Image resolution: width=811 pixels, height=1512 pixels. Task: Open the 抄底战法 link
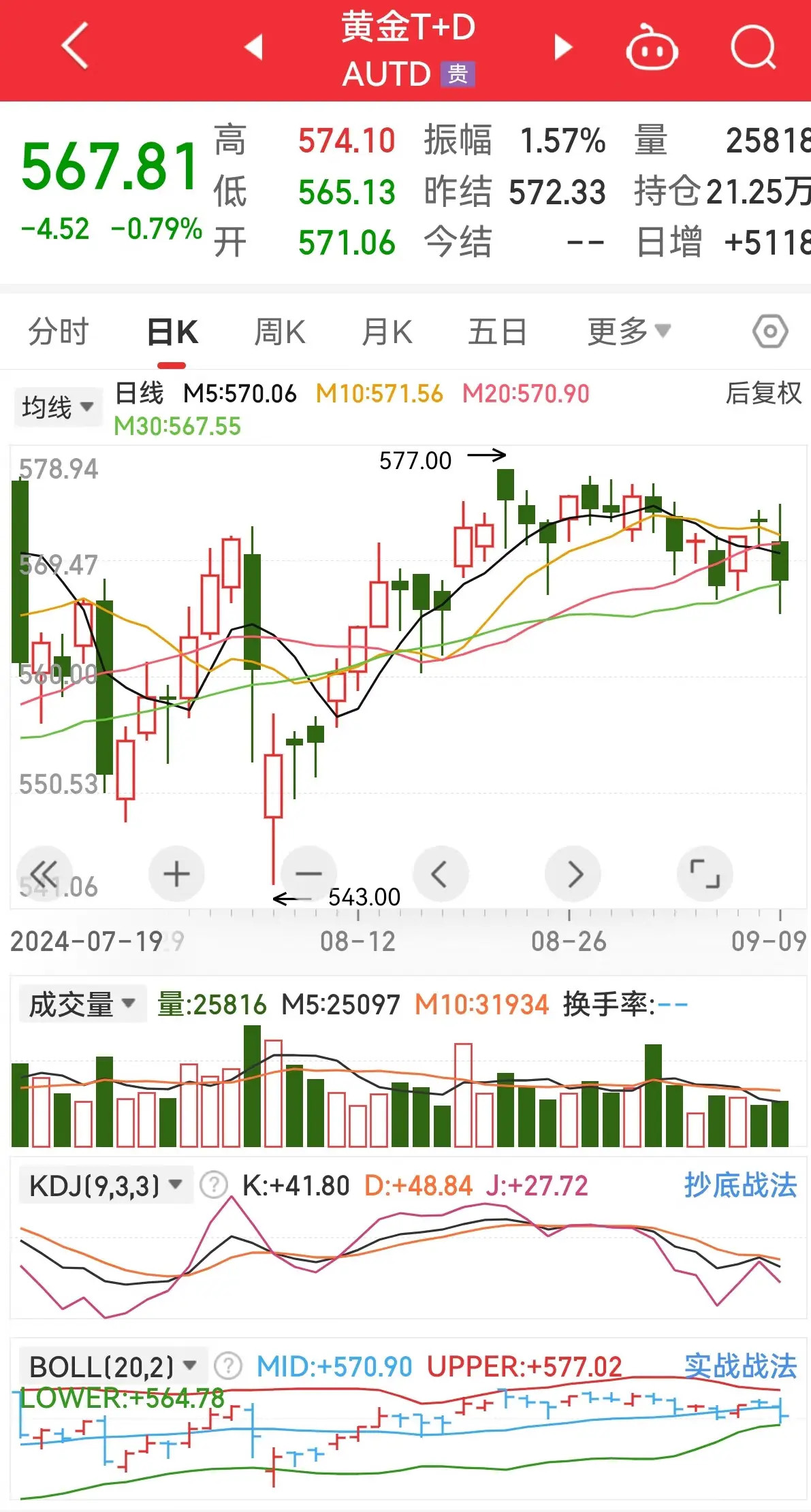(x=740, y=1185)
